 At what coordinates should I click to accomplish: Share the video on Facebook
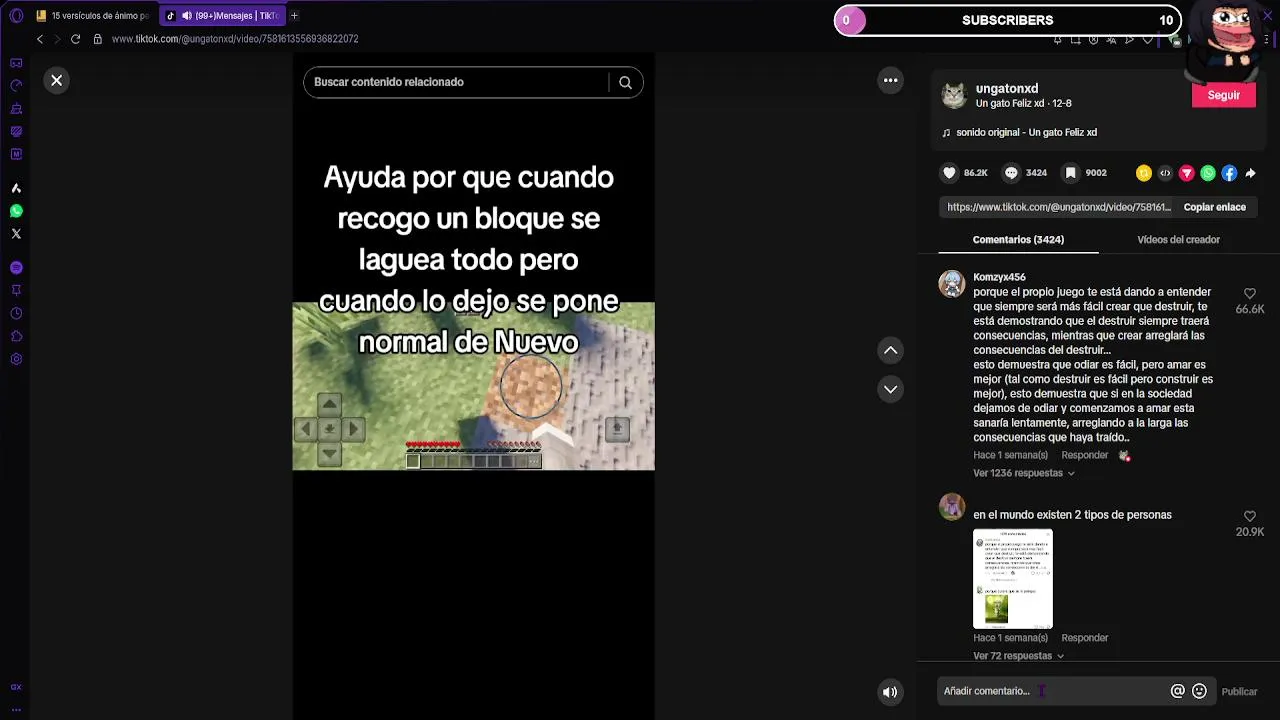pos(1229,173)
